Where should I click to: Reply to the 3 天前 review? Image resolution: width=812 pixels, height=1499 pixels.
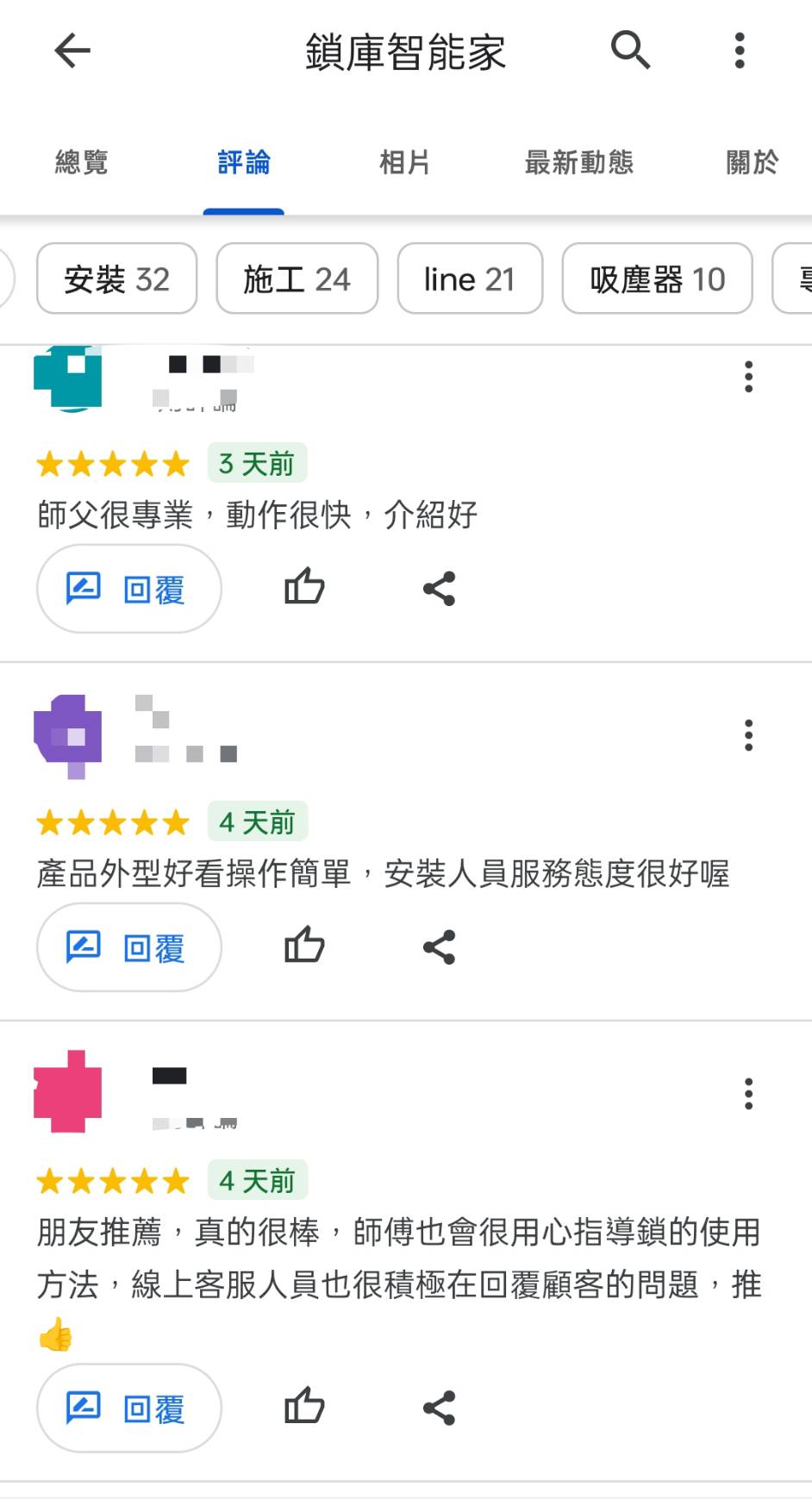click(129, 589)
